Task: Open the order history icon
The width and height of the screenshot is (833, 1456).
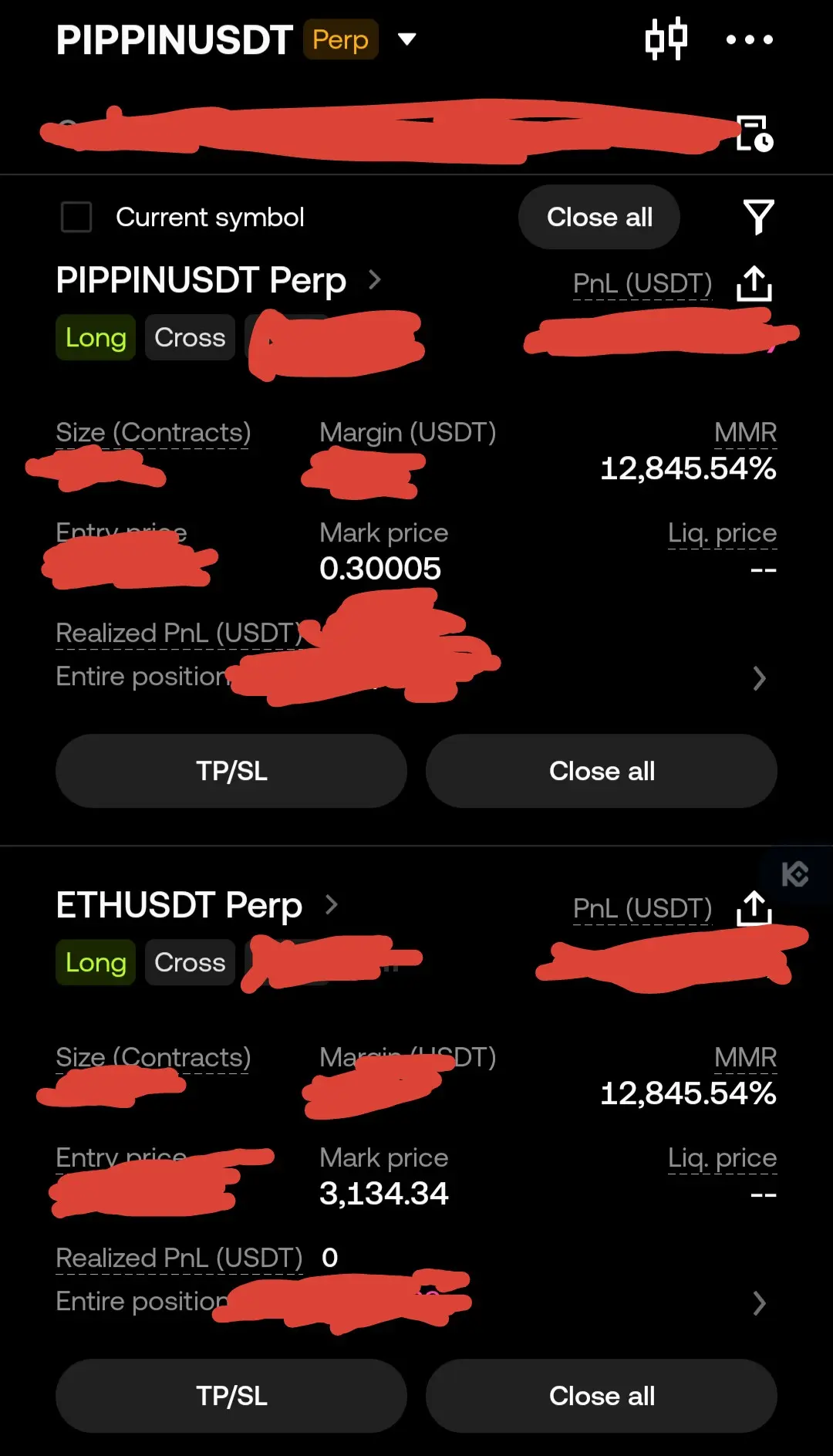Action: click(x=755, y=133)
